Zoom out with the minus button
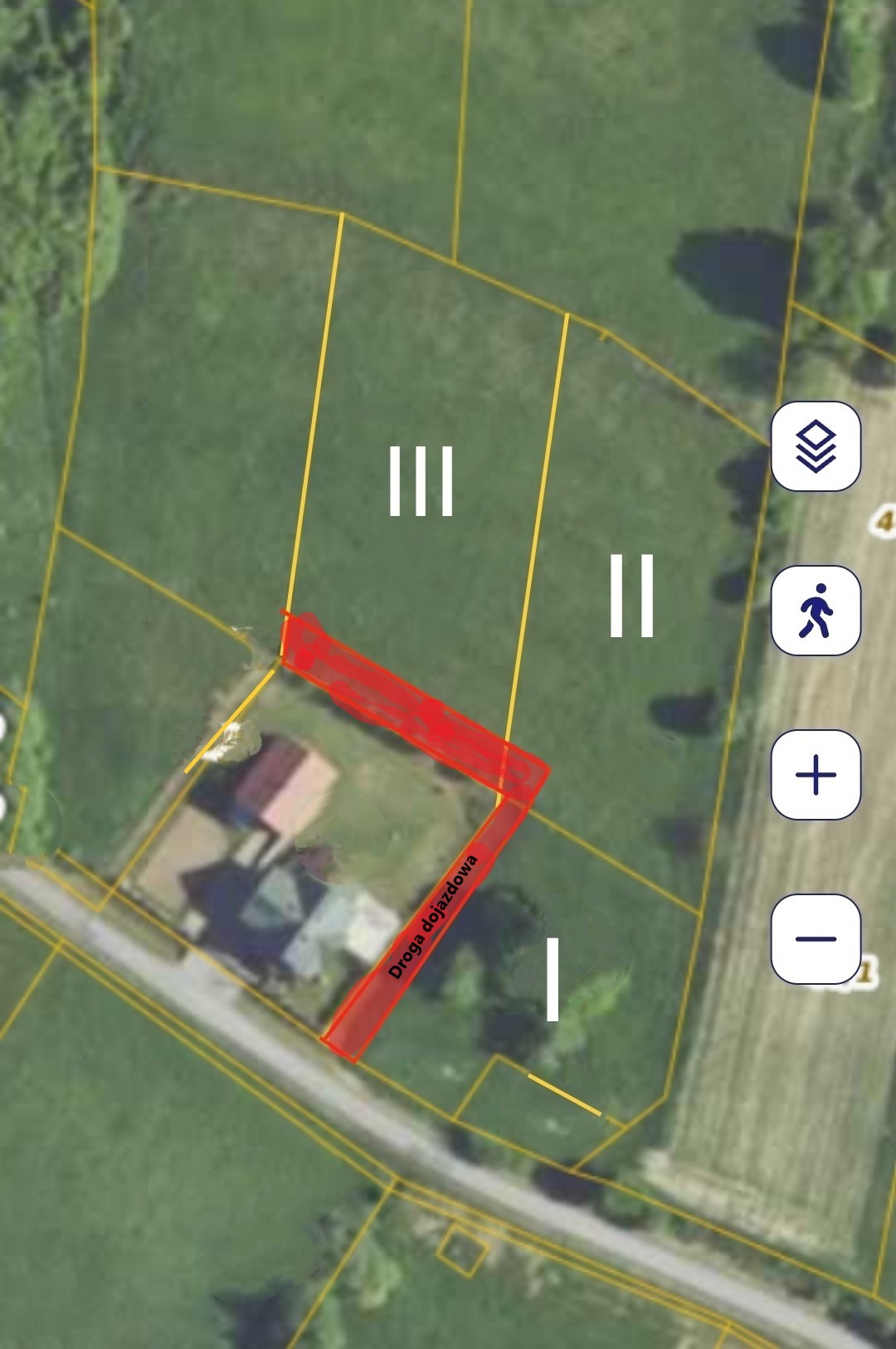Viewport: 896px width, 1349px height. pyautogui.click(x=816, y=939)
